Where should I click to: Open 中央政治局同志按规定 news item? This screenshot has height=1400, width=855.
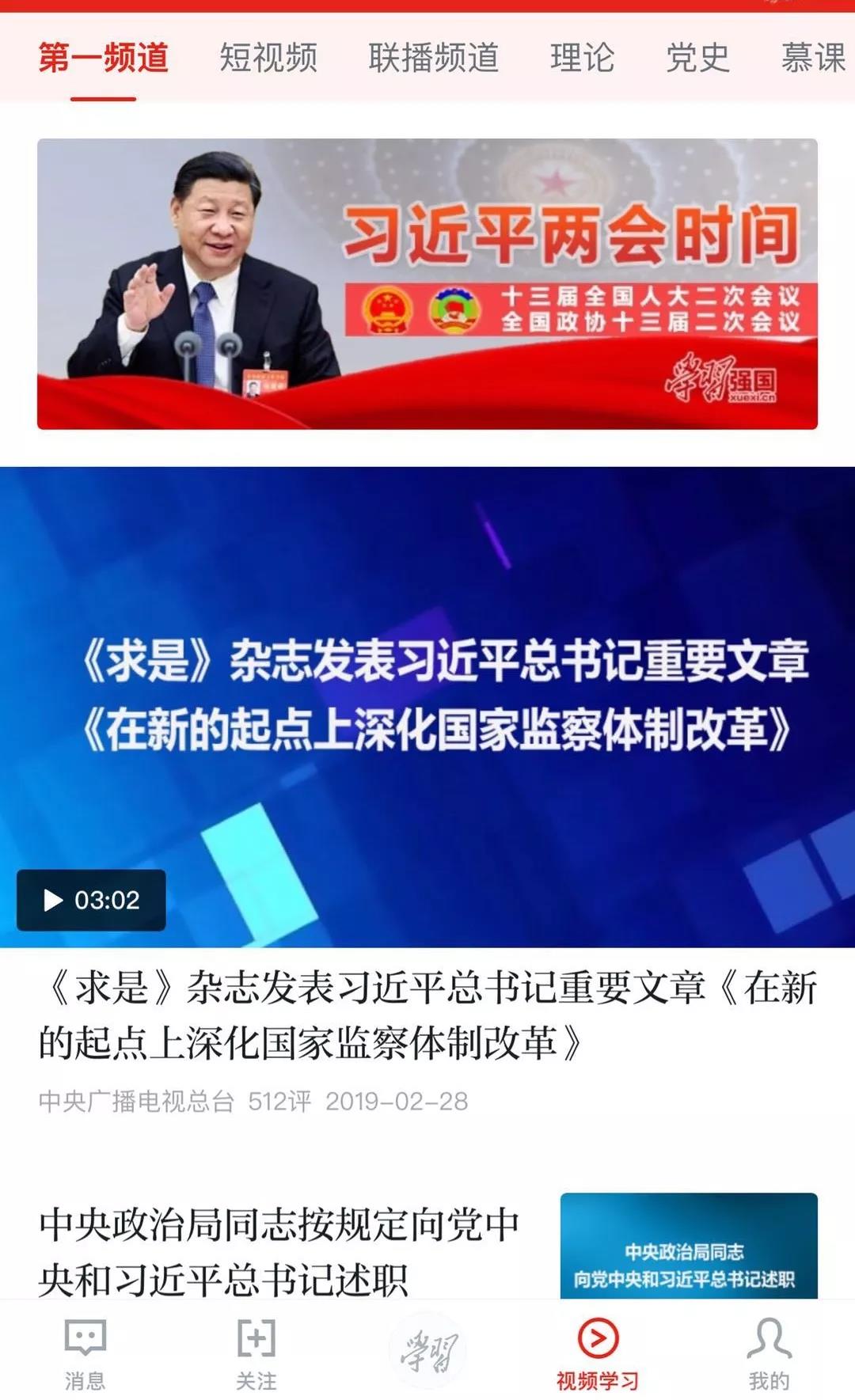tap(279, 1250)
